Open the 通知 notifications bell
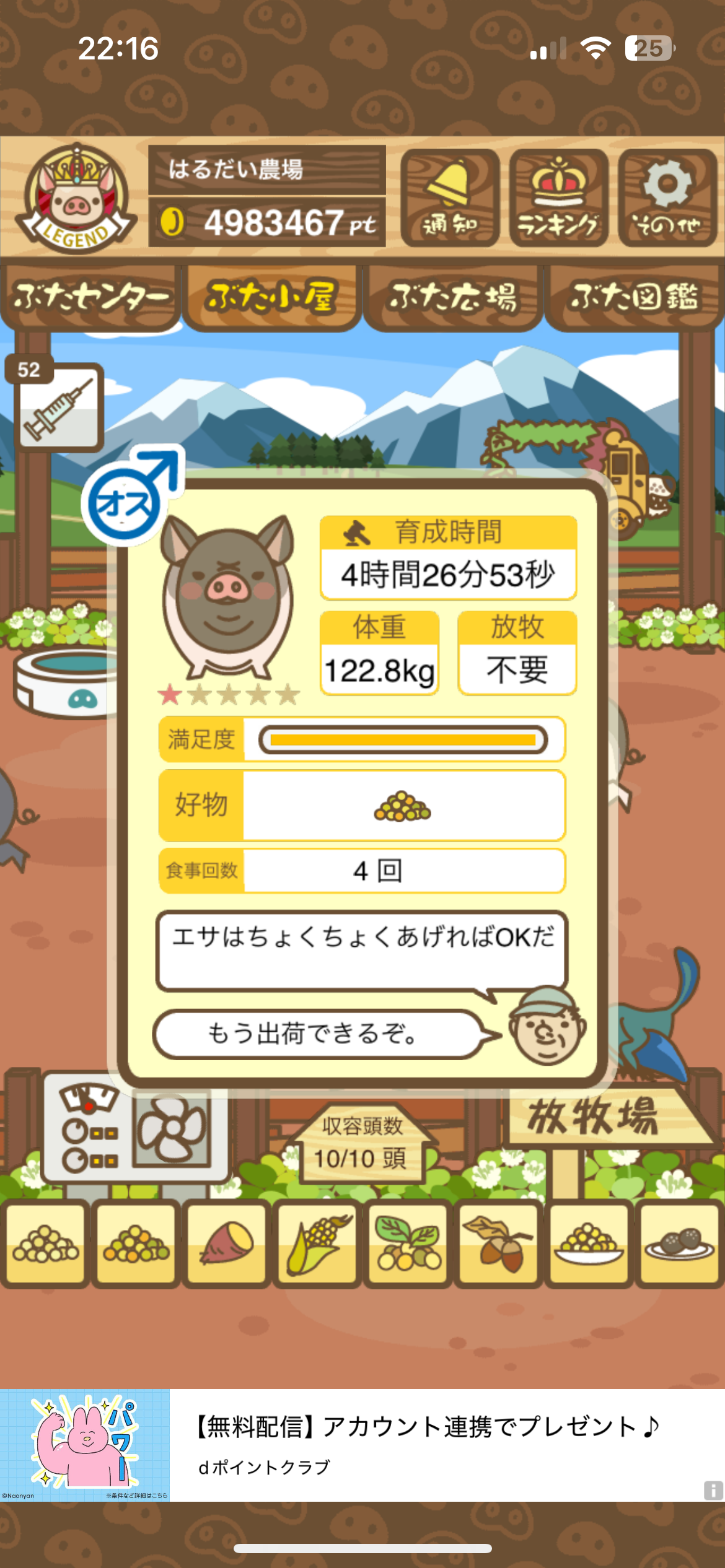Image resolution: width=725 pixels, height=1568 pixels. pos(450,198)
